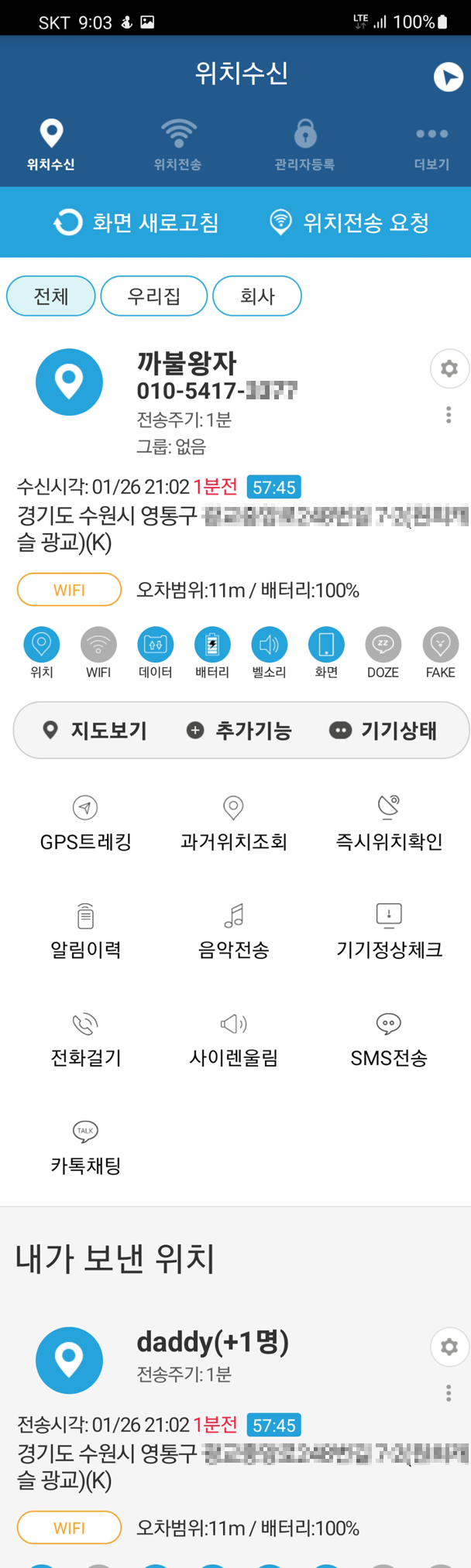This screenshot has width=471, height=1568.
Task: Tap the play arrow icon in header
Action: tap(448, 77)
